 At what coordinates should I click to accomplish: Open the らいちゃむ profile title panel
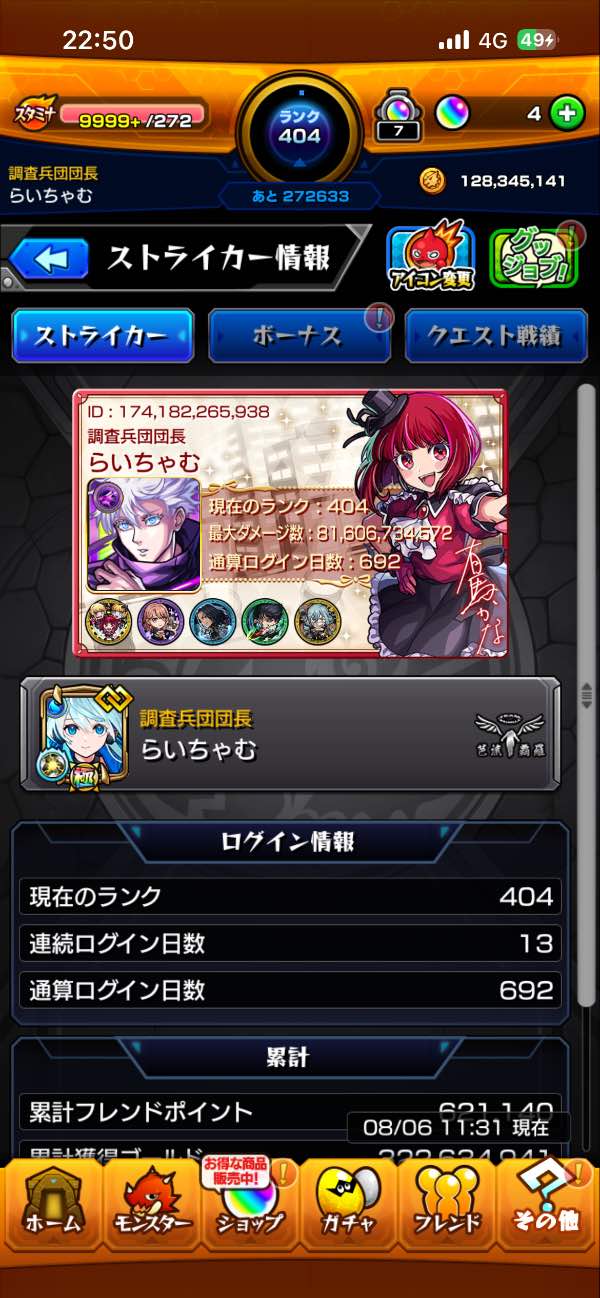coord(290,735)
